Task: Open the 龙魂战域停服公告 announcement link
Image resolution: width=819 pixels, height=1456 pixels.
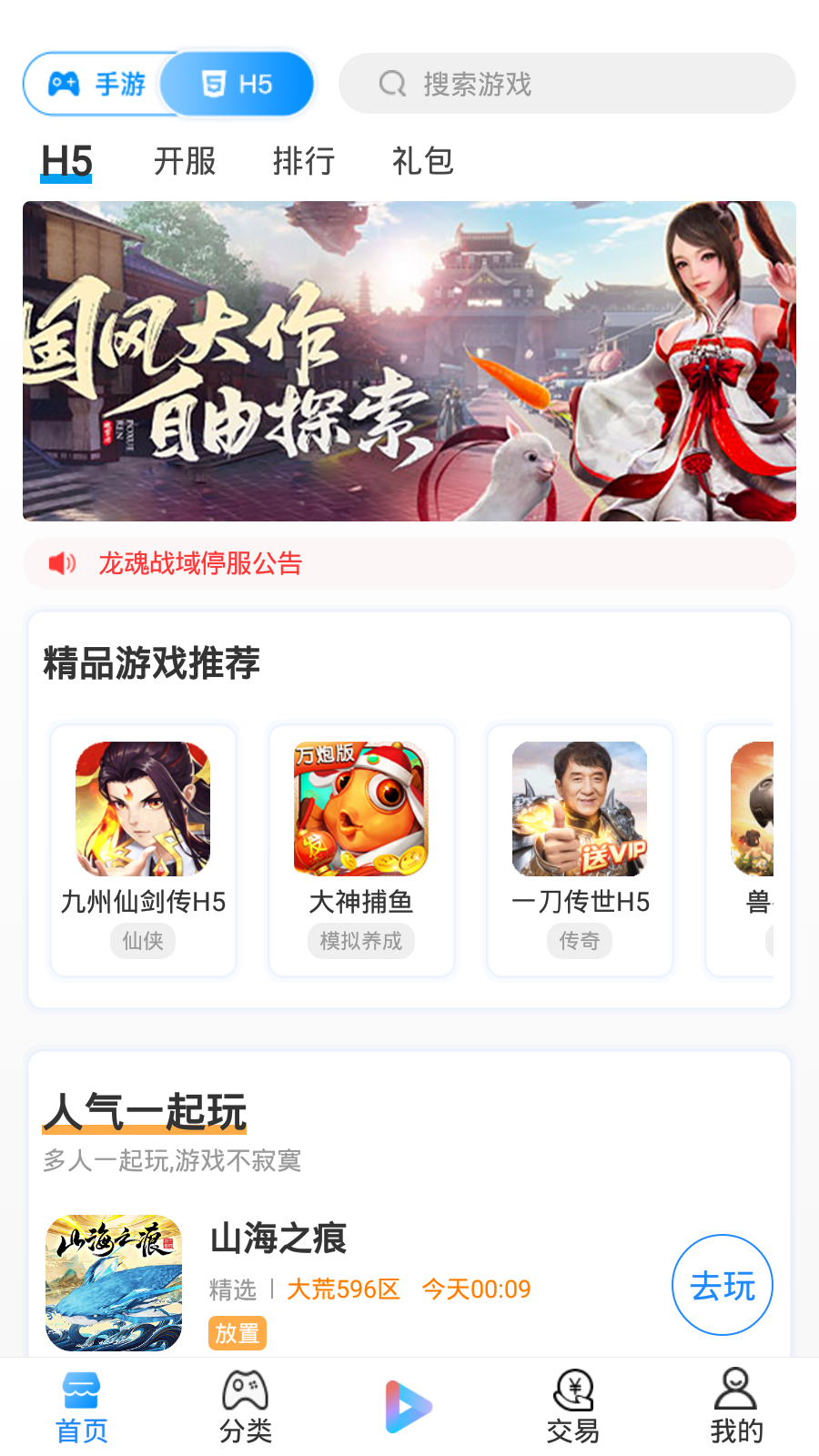Action: click(x=200, y=564)
